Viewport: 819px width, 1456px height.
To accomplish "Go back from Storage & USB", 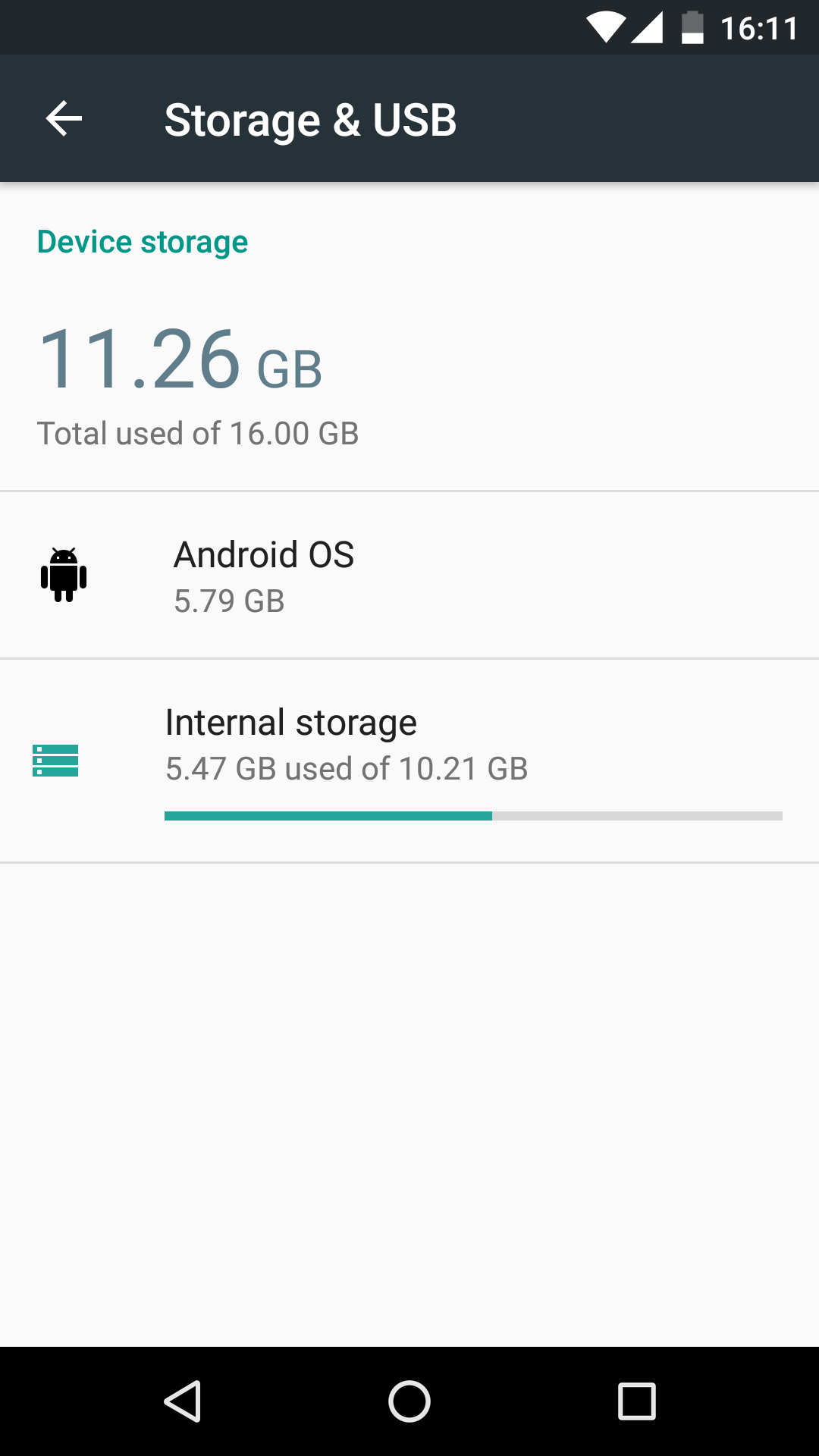I will point(64,119).
